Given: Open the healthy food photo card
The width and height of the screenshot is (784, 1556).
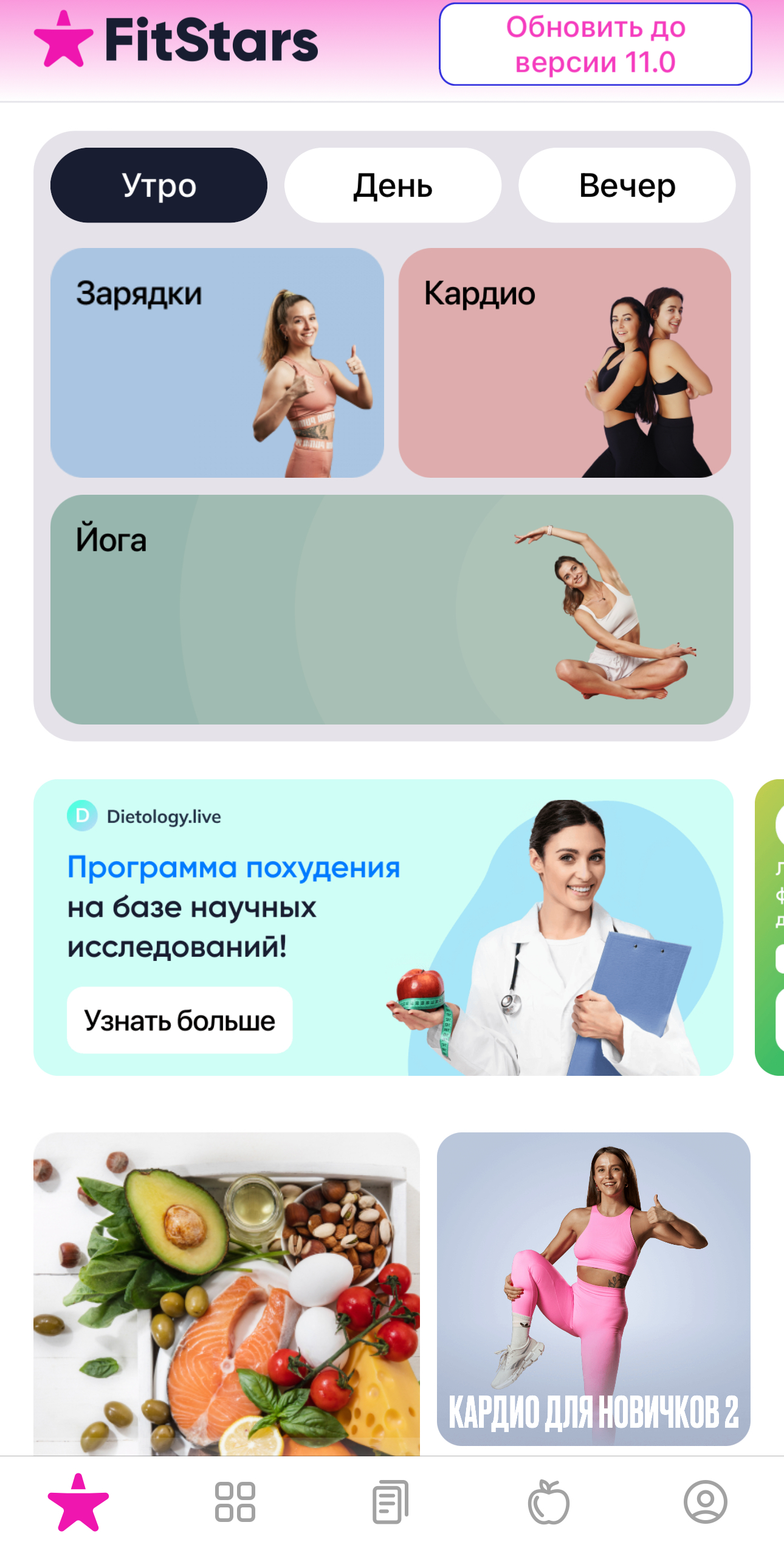Looking at the screenshot, I should click(227, 1293).
